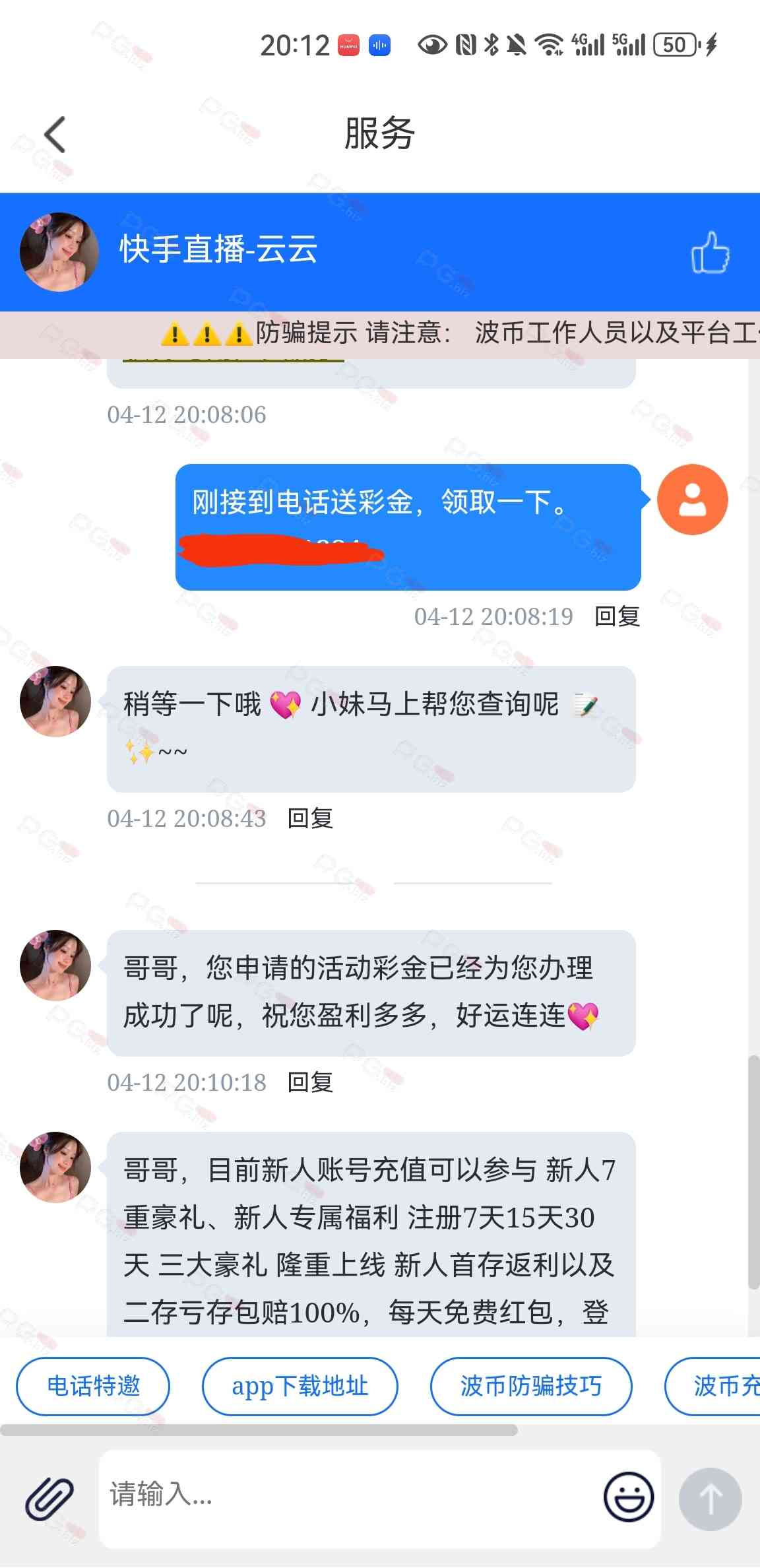Open the app下载地址 quick reply
Screen dimensions: 760x1568
[300, 1386]
